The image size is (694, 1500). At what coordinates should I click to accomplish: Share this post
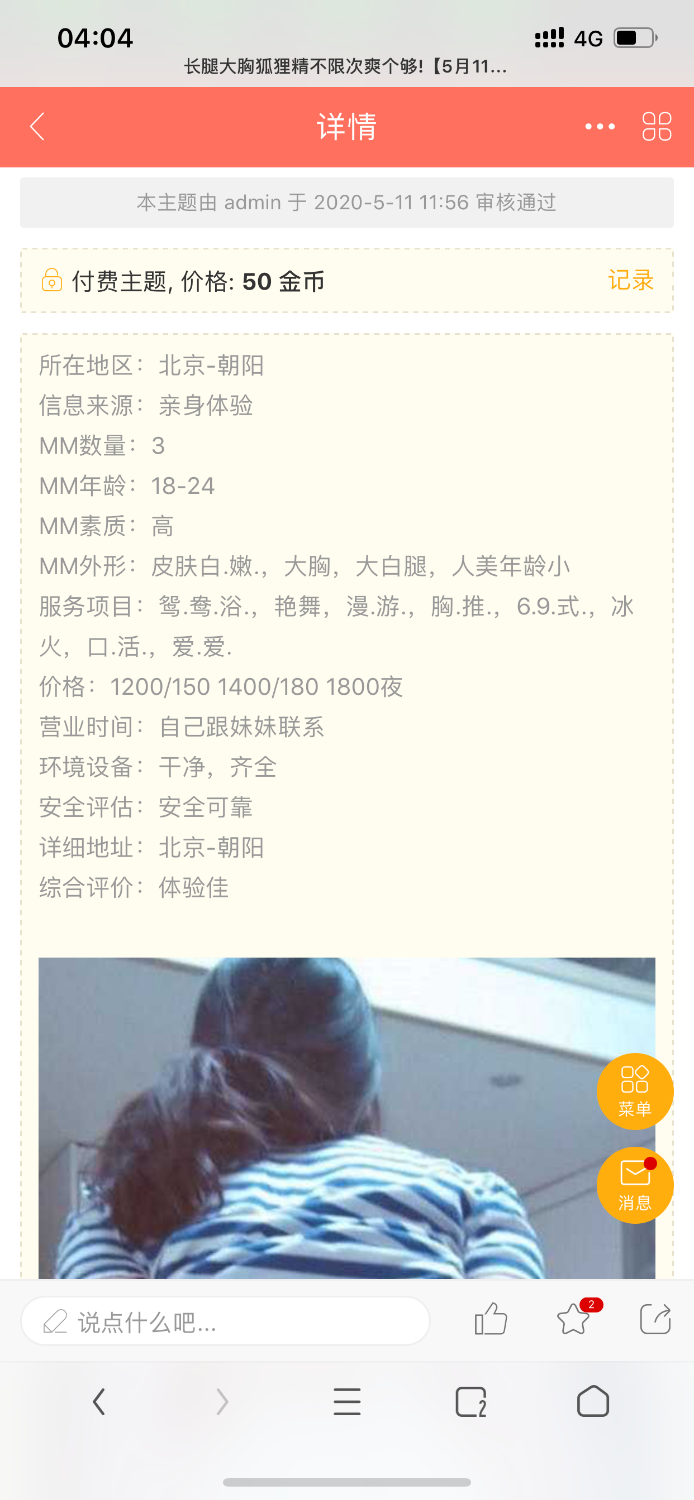pyautogui.click(x=655, y=1320)
